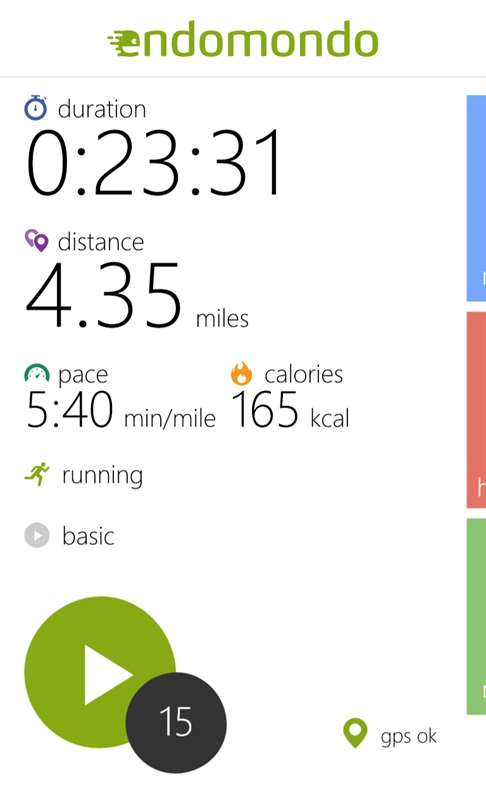The height and width of the screenshot is (810, 486).
Task: Tap the 15 countdown button
Action: point(176,722)
